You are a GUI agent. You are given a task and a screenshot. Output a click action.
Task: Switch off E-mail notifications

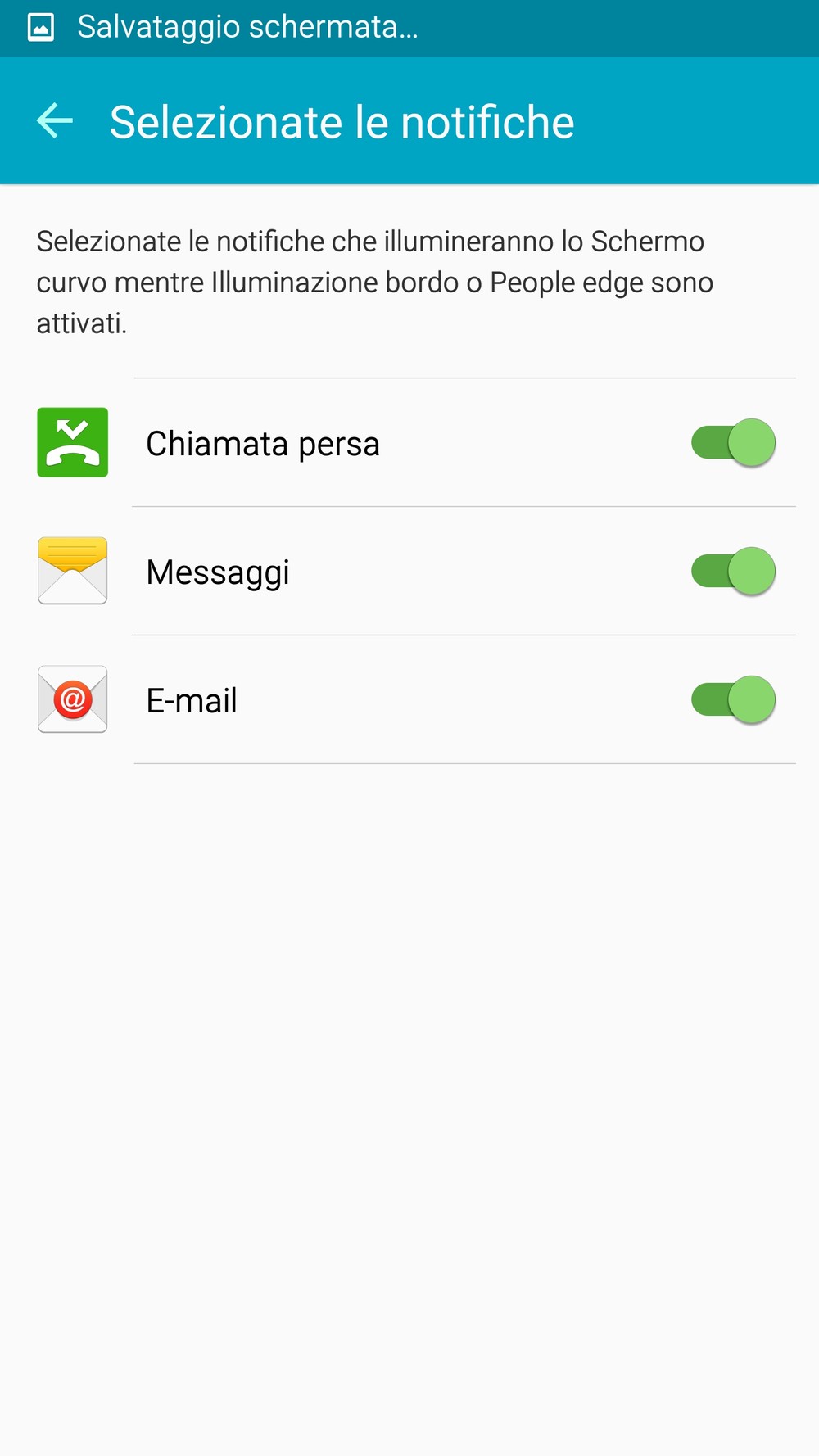click(x=733, y=700)
